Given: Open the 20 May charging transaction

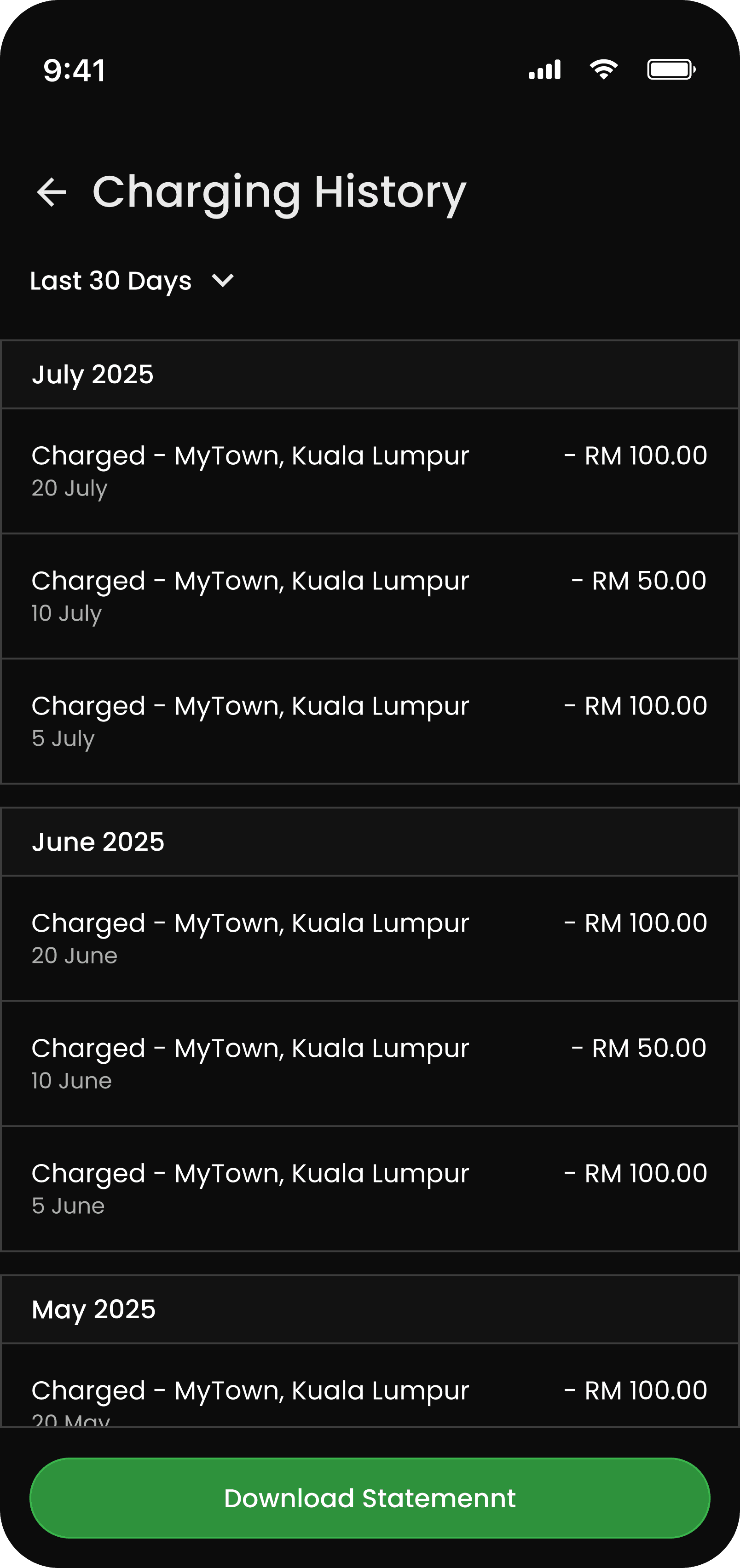Looking at the screenshot, I should point(370,1385).
